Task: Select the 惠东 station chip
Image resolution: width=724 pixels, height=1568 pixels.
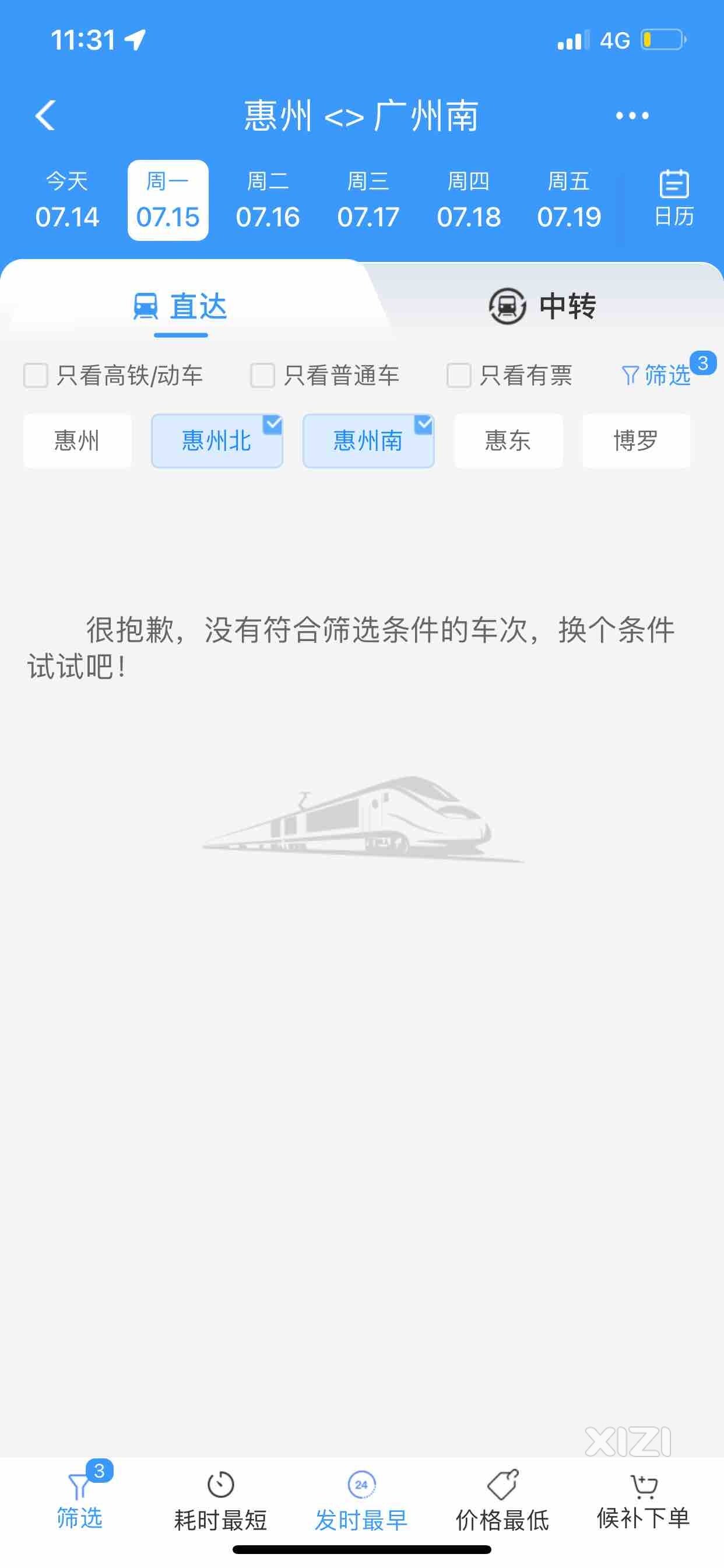Action: (x=508, y=440)
